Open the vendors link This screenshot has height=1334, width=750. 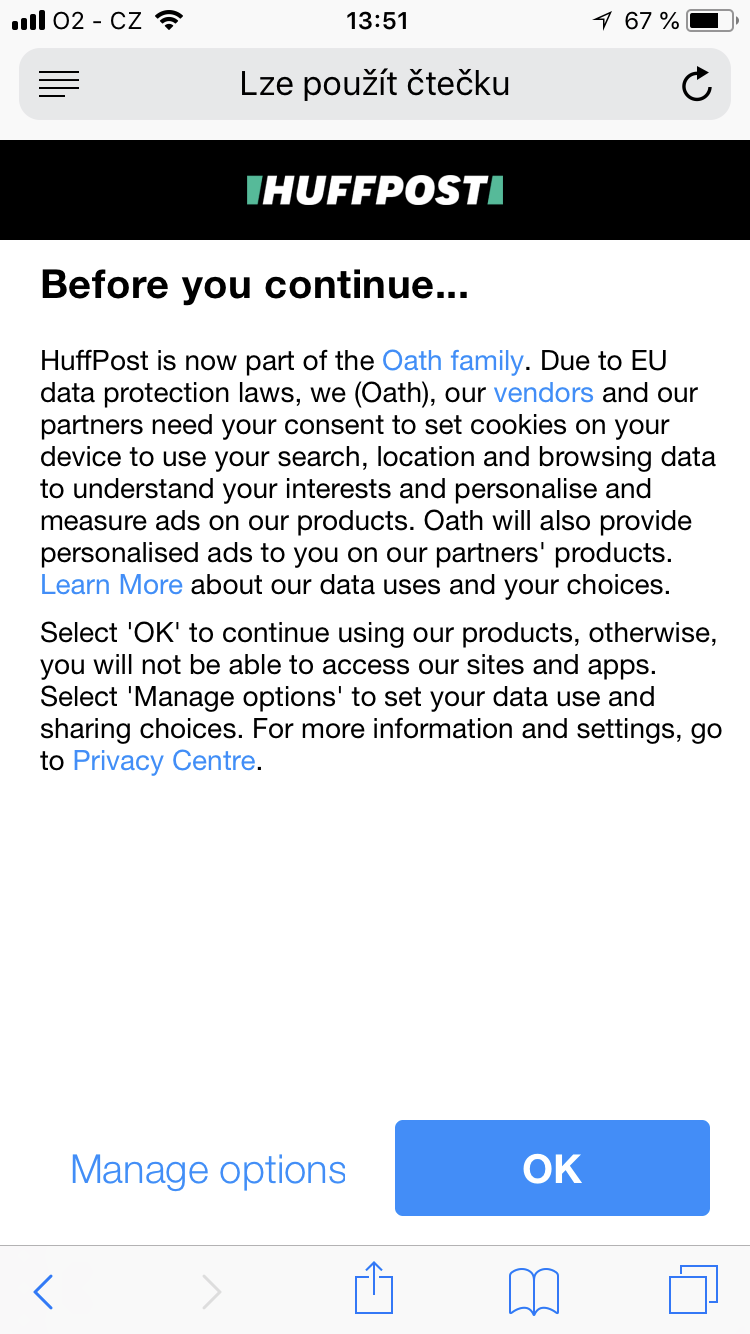click(543, 392)
